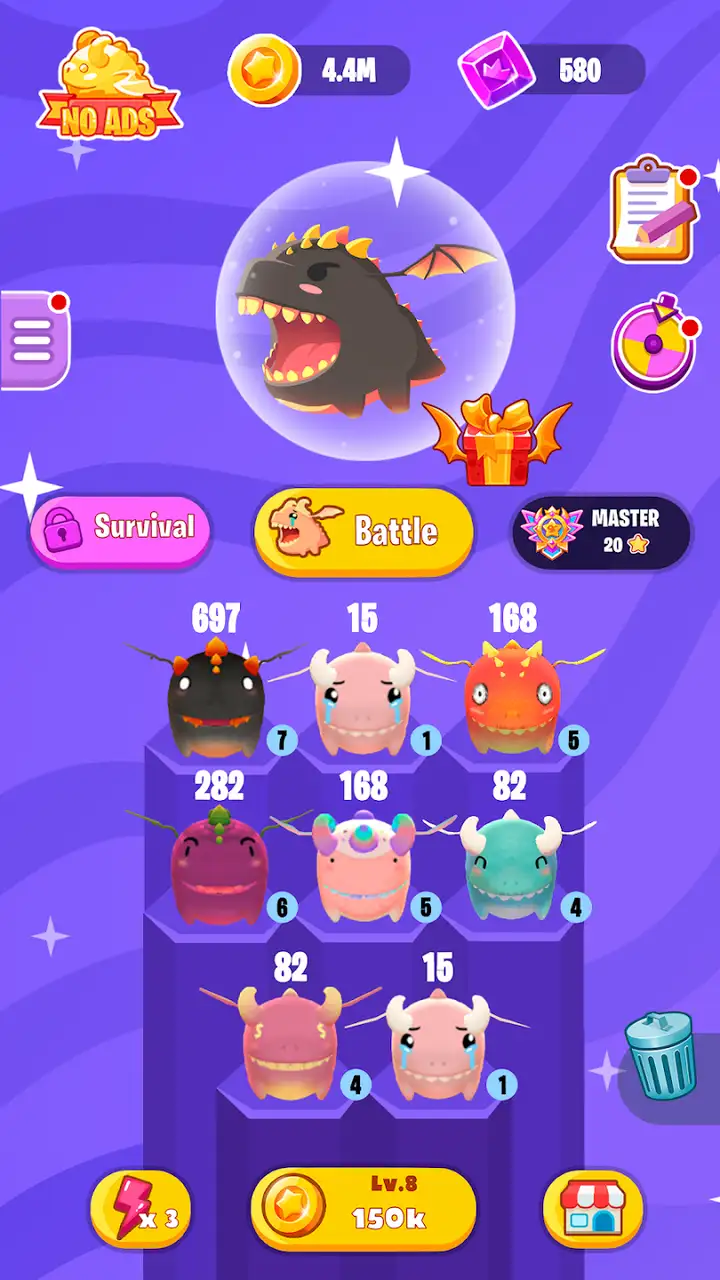Open the quests clipboard
Screen dimensions: 720x1280
click(653, 209)
